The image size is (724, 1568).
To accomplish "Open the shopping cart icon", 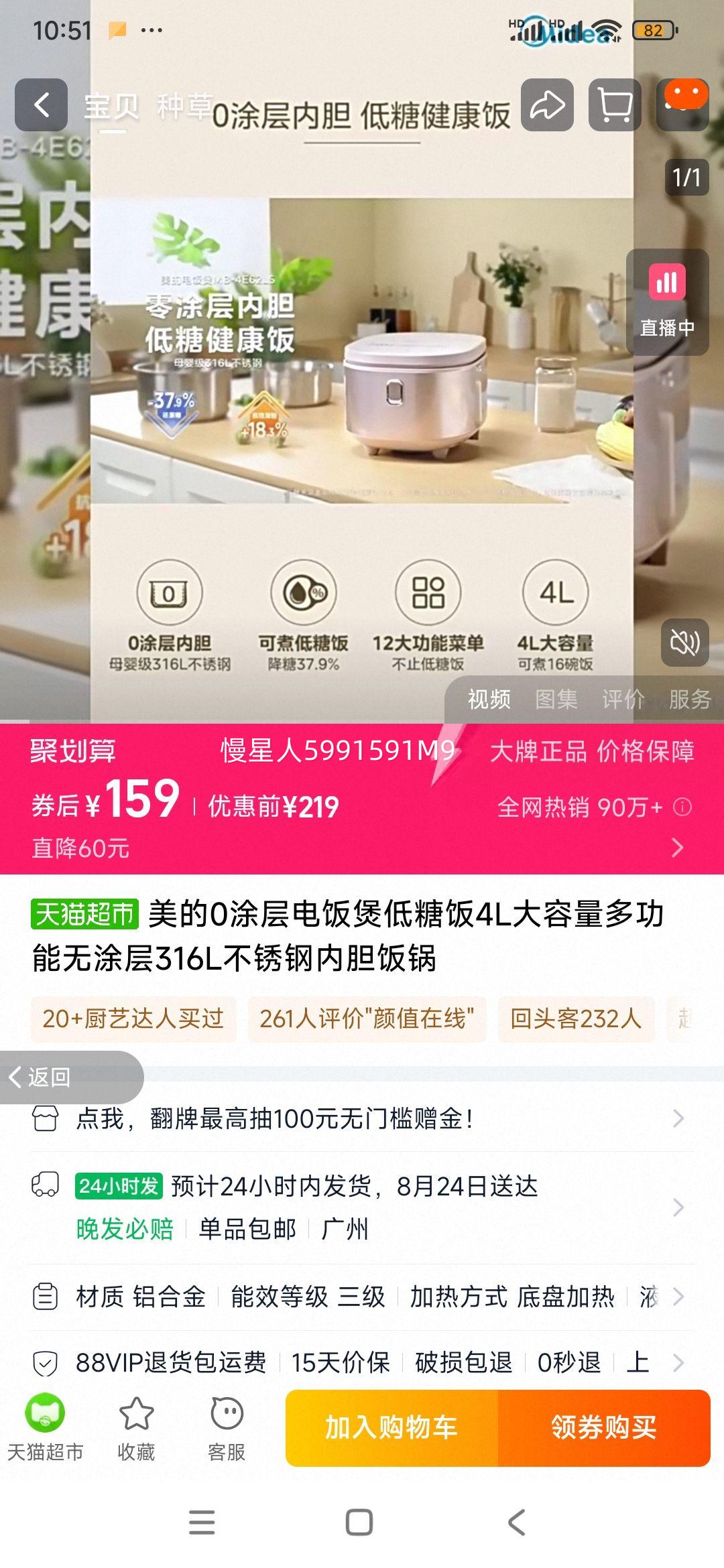I will (614, 104).
